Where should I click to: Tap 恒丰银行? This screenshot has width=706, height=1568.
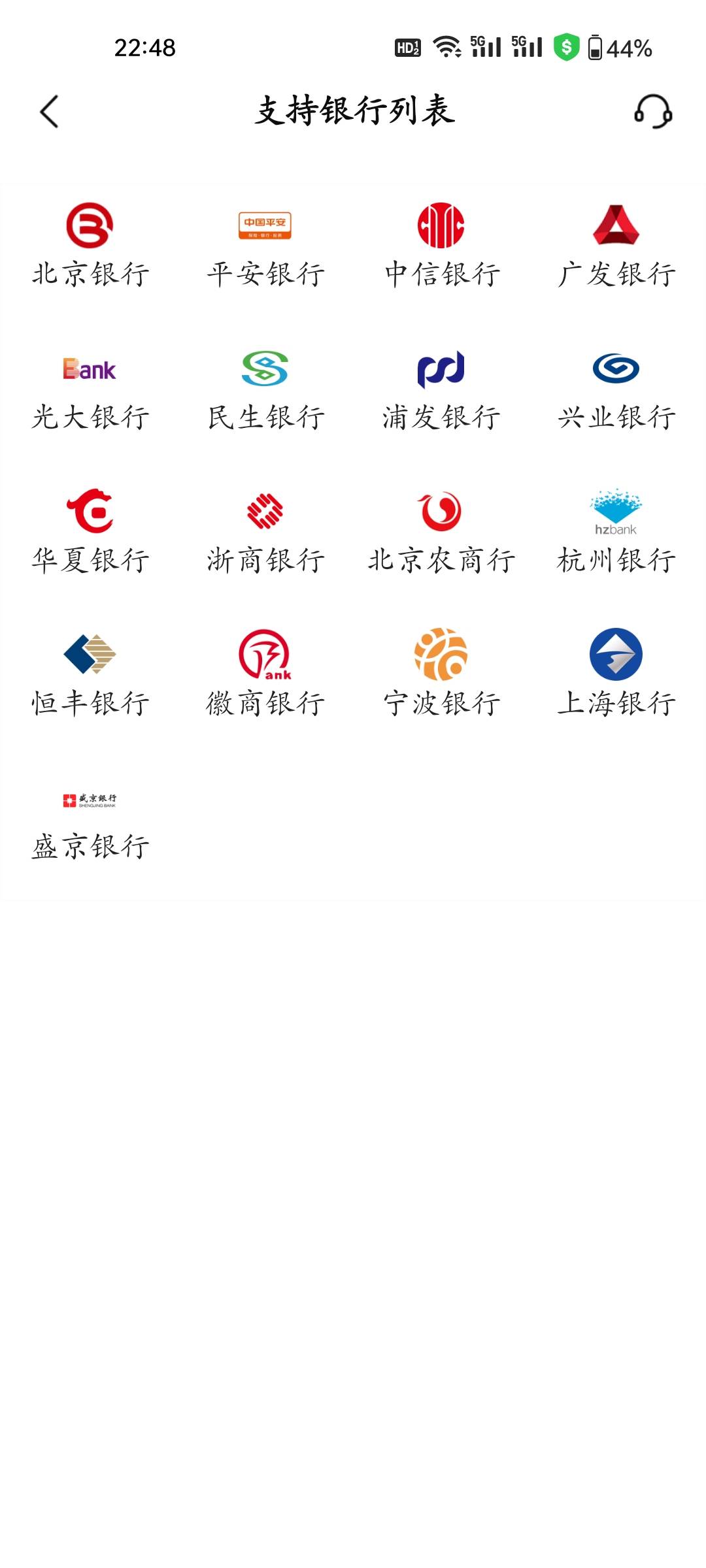[90, 675]
